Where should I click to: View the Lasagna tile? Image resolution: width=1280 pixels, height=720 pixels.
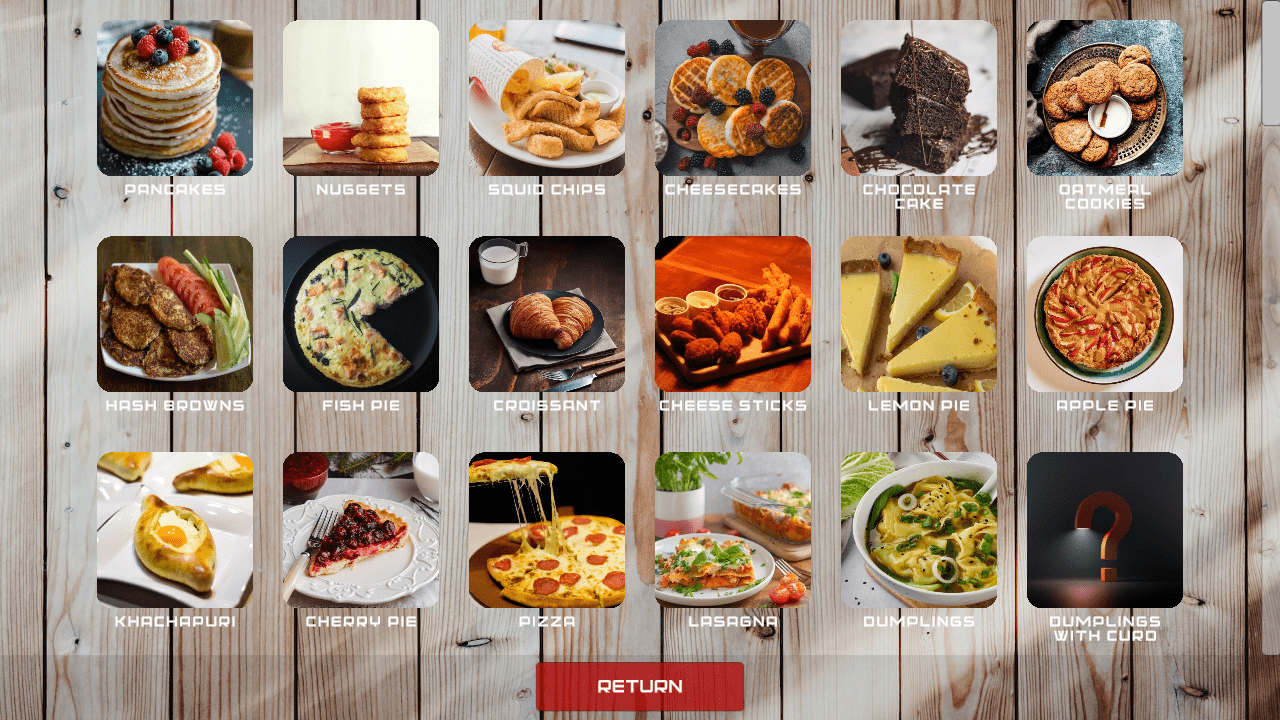pos(733,530)
